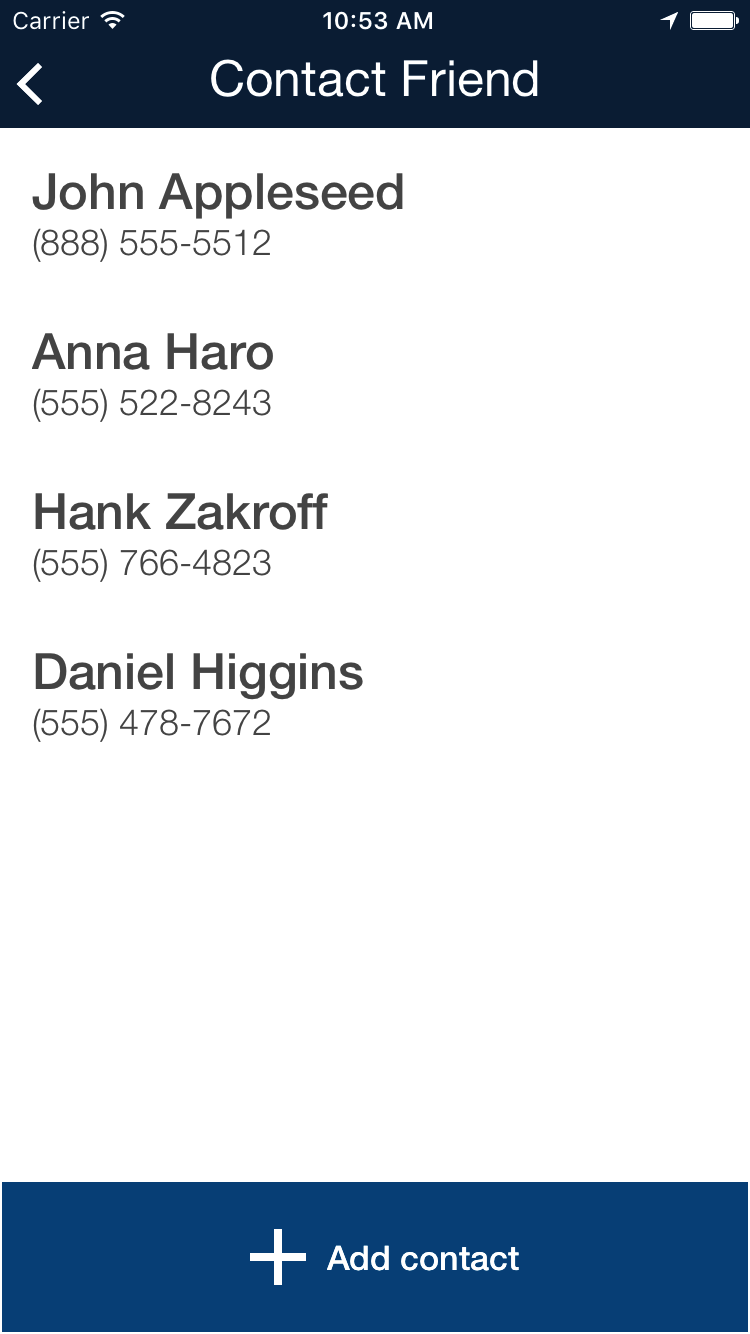Add a new contact
The width and height of the screenshot is (750, 1334).
coord(384,1257)
